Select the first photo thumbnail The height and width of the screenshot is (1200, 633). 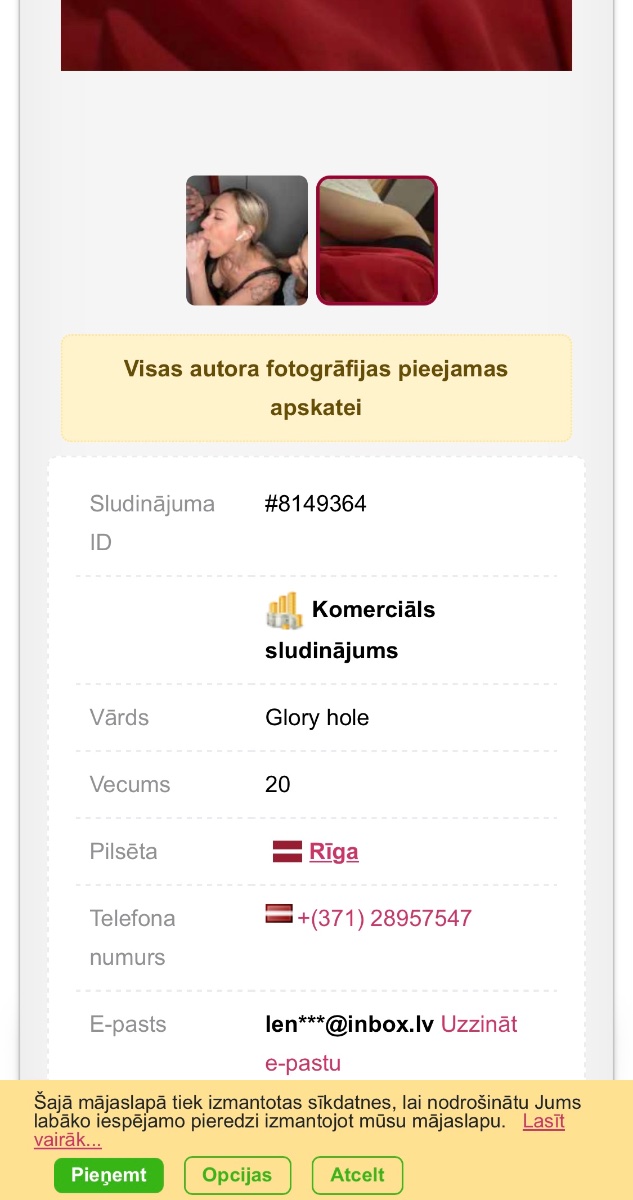click(x=246, y=240)
